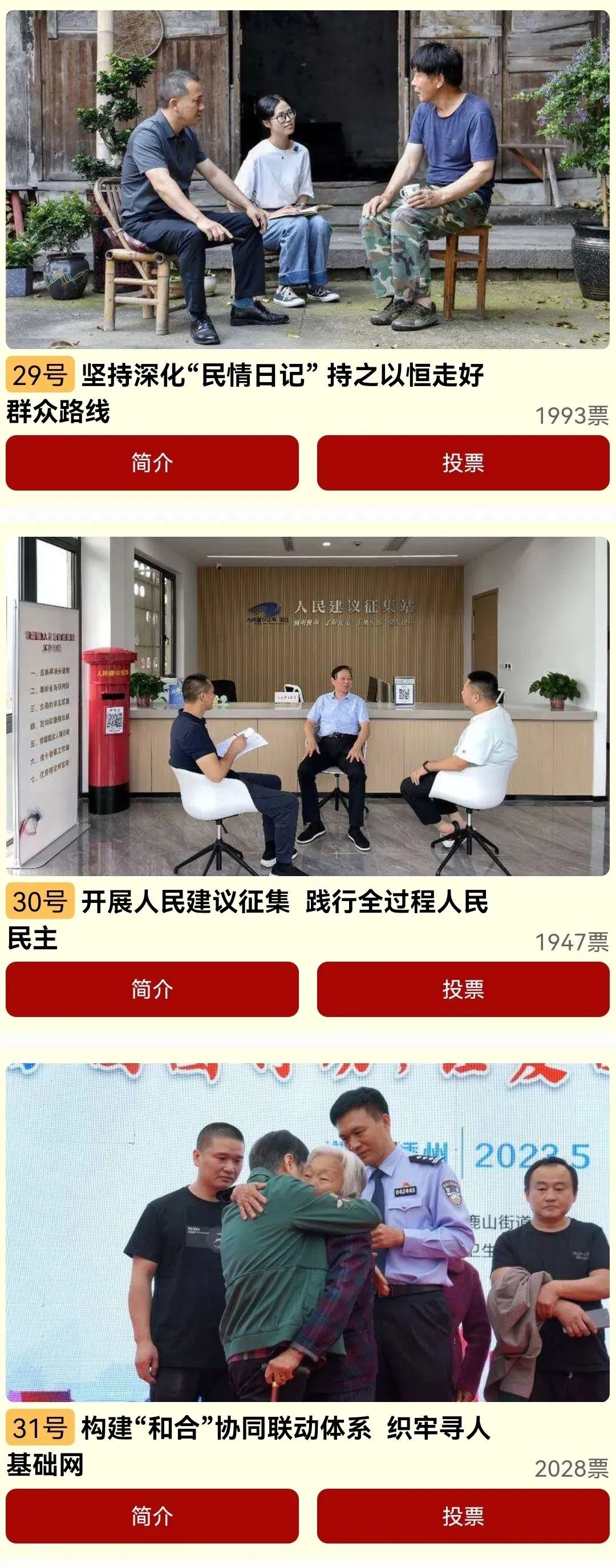The height and width of the screenshot is (1568, 616).
Task: Open the reunion photo for 31号
Action: (x=307, y=1233)
